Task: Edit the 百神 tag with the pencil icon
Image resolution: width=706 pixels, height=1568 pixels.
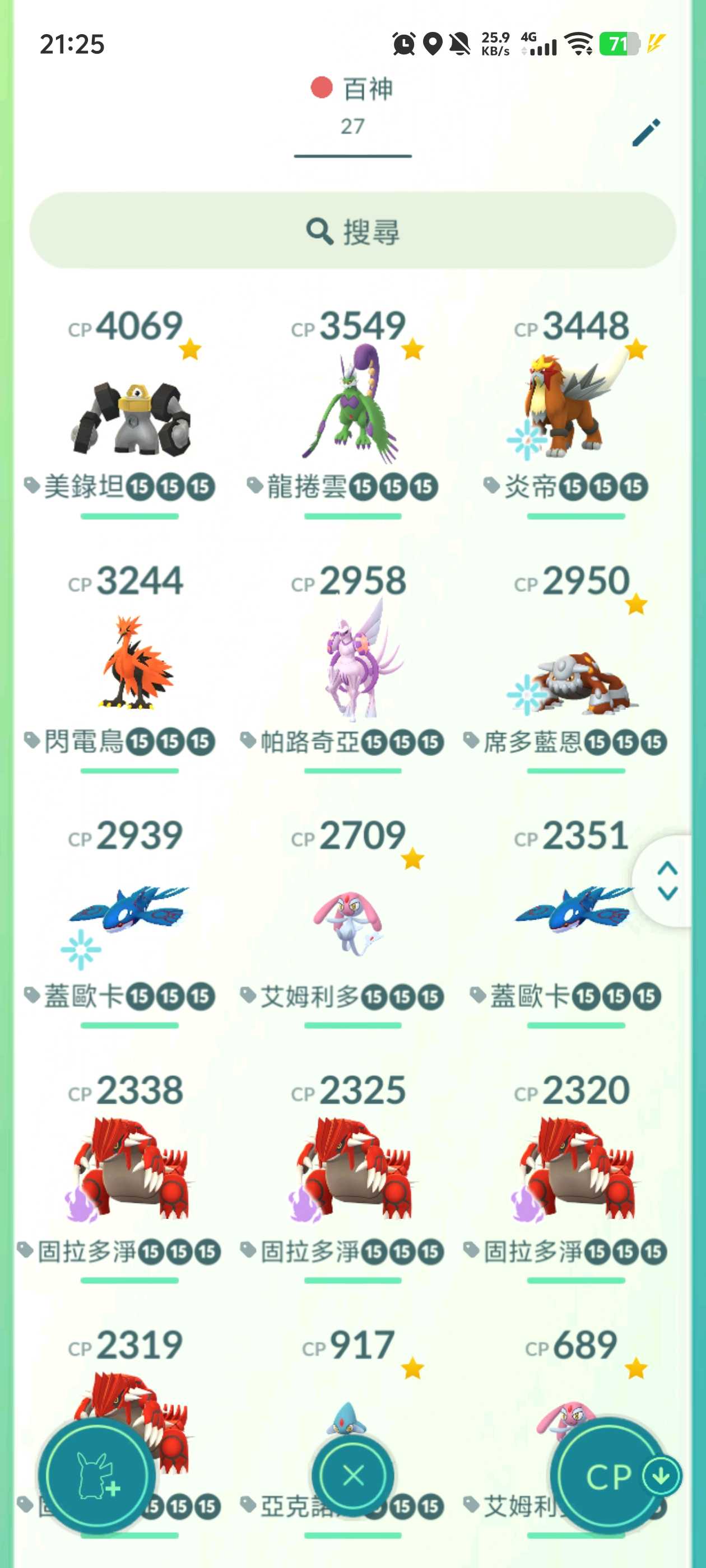Action: 645,132
